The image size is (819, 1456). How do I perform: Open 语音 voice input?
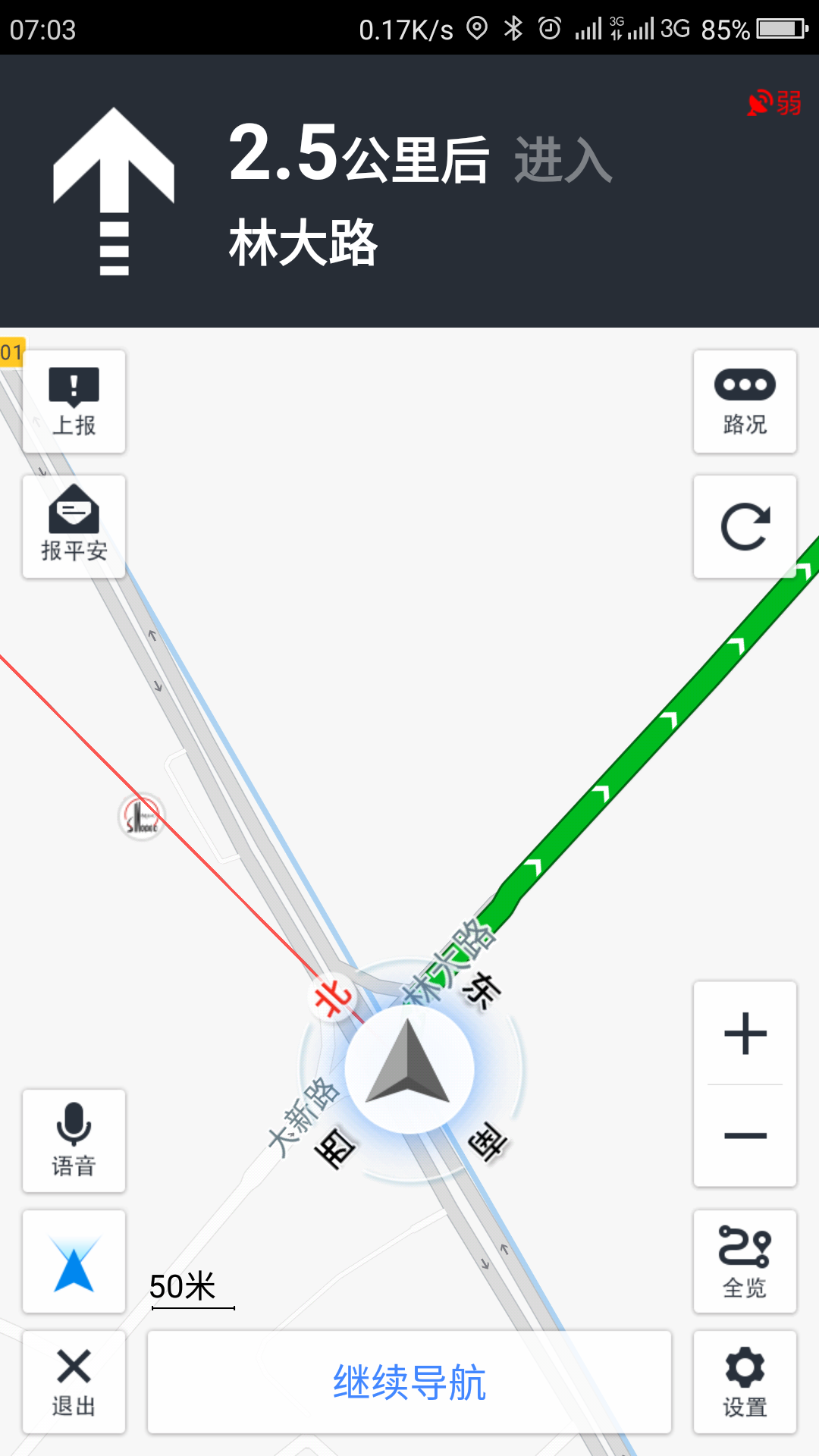(x=74, y=1141)
